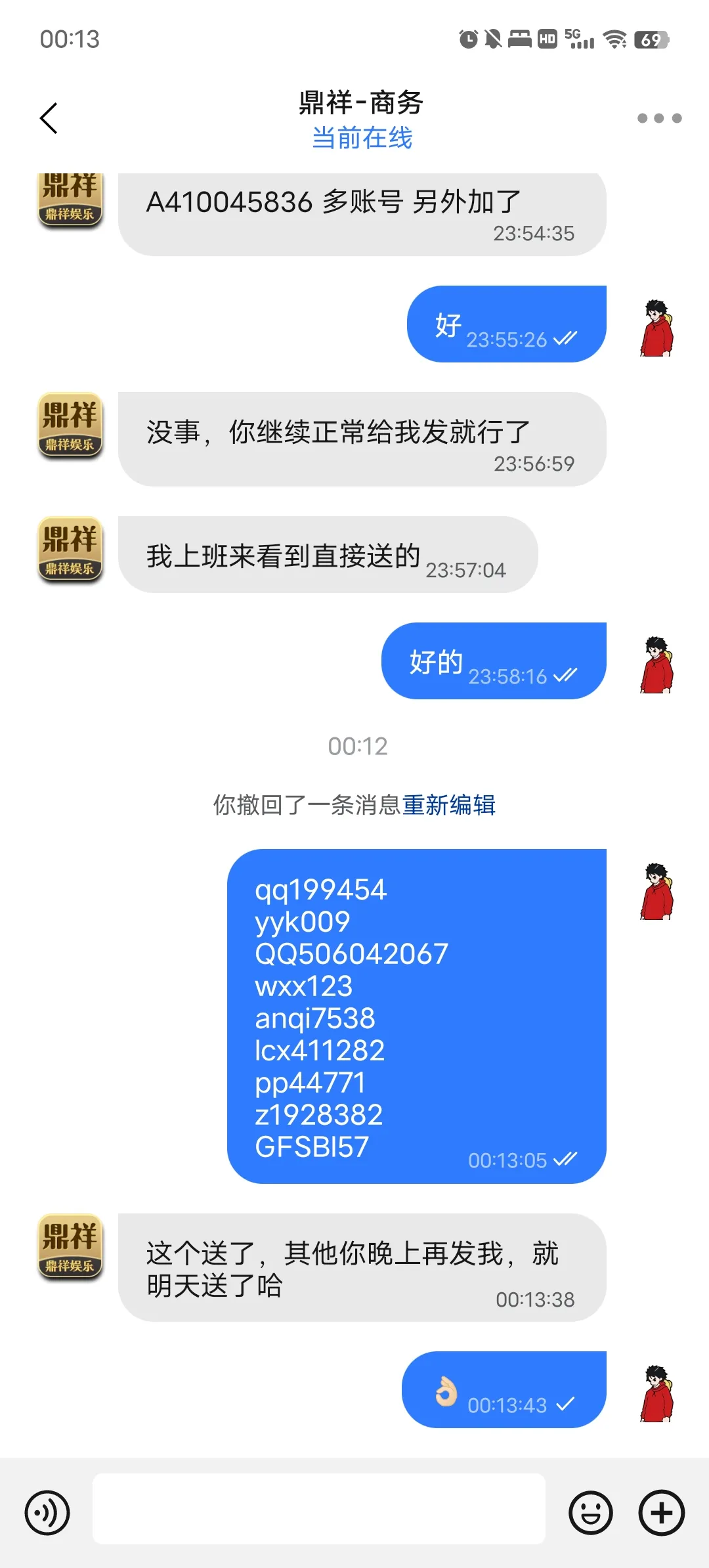Image resolution: width=709 pixels, height=1568 pixels.
Task: Tap the Wi-Fi icon in the status bar
Action: point(614,39)
